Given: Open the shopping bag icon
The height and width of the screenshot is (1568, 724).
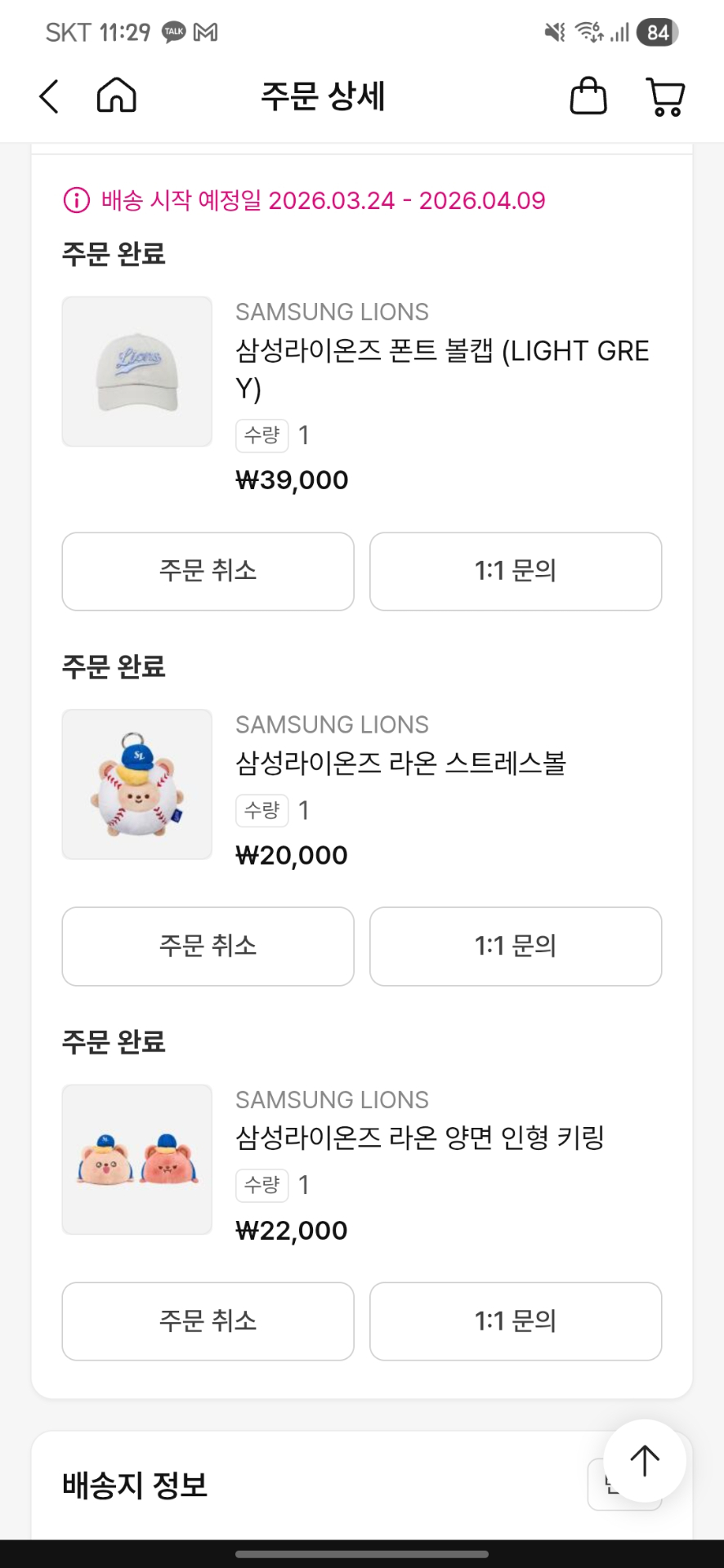Looking at the screenshot, I should [x=588, y=96].
